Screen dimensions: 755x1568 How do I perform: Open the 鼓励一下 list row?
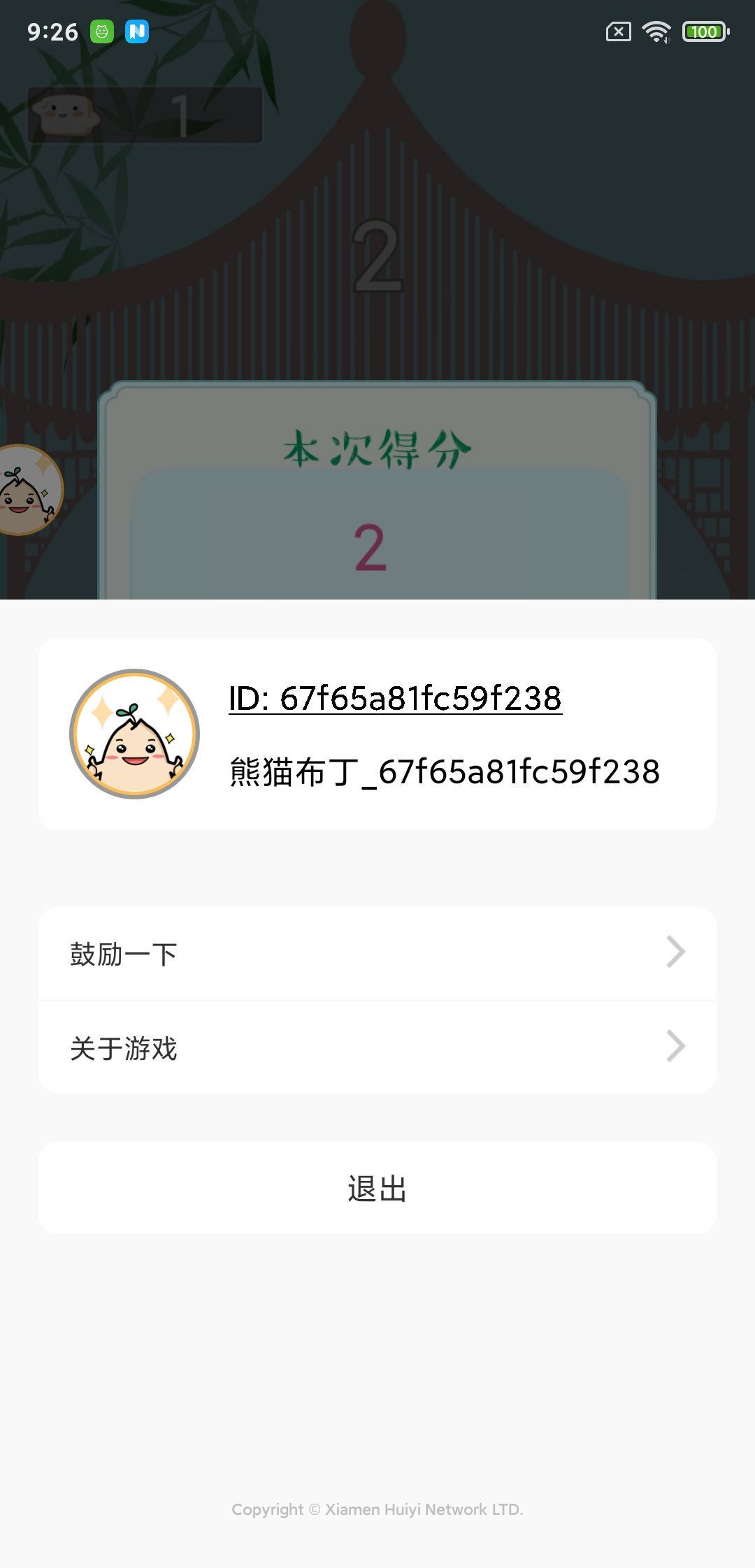(280, 953)
